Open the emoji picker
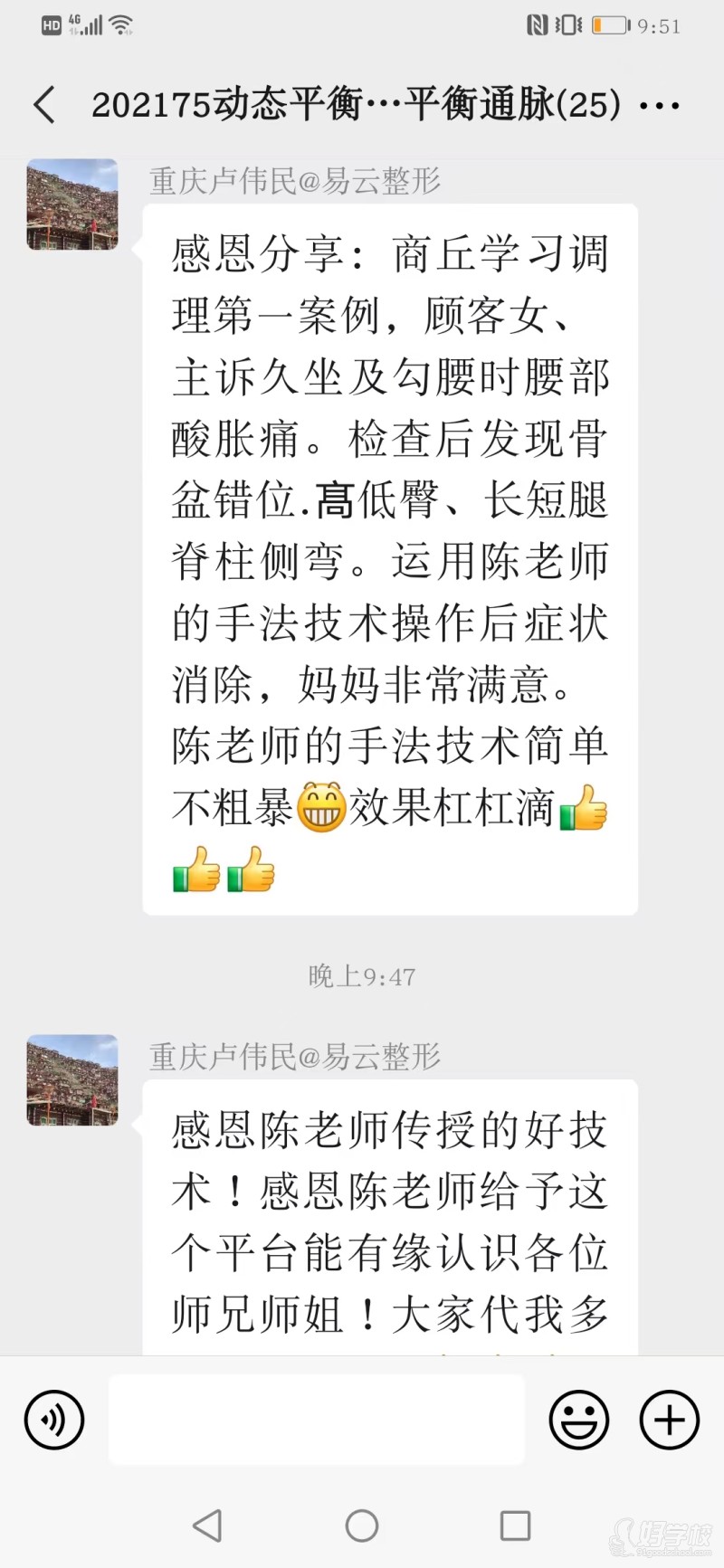 click(x=579, y=1420)
